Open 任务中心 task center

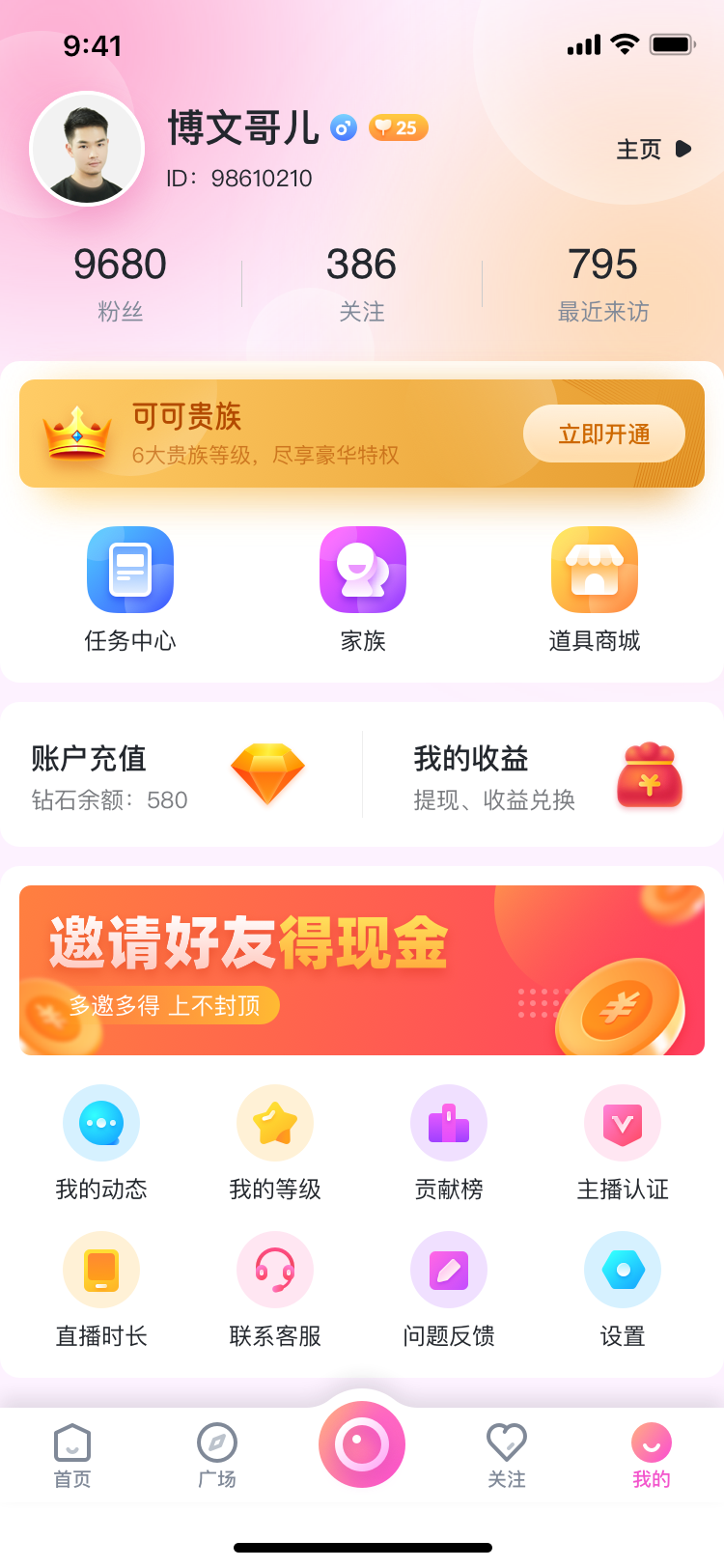click(x=130, y=589)
